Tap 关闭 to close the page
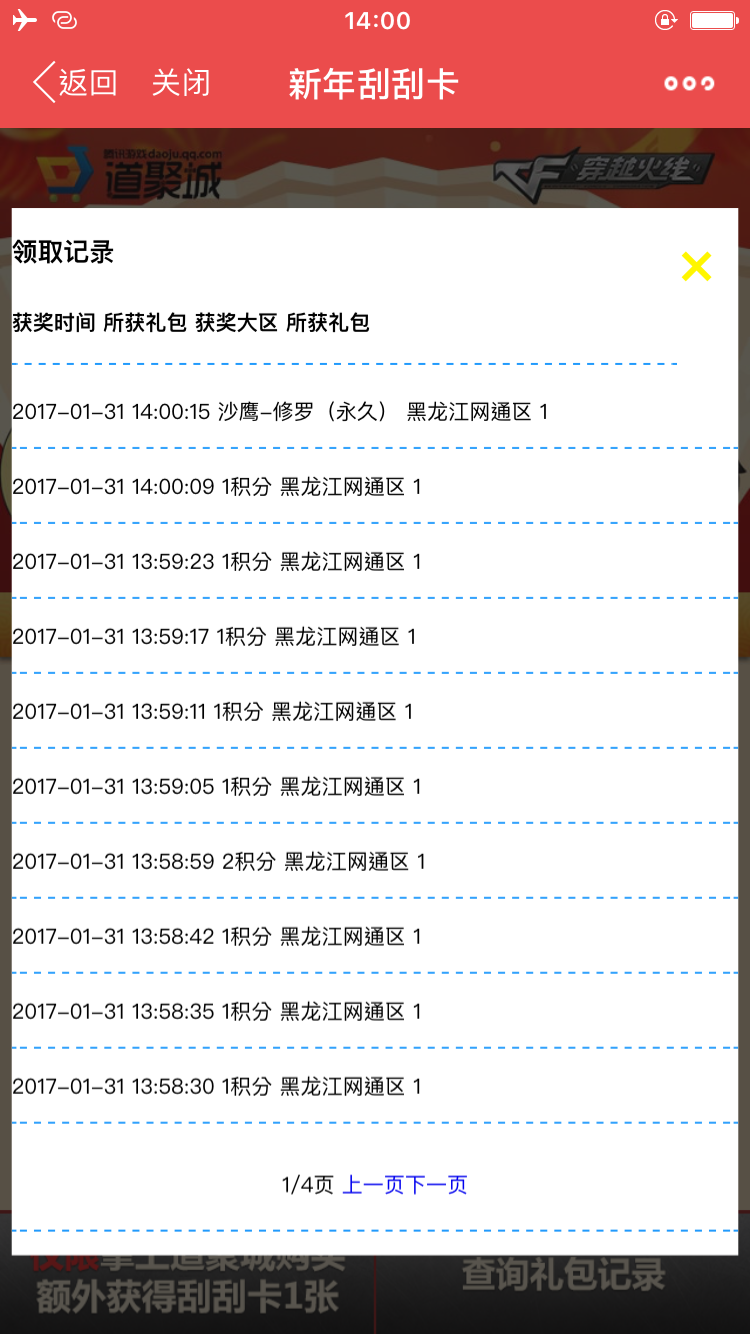The height and width of the screenshot is (1334, 750). pos(181,83)
